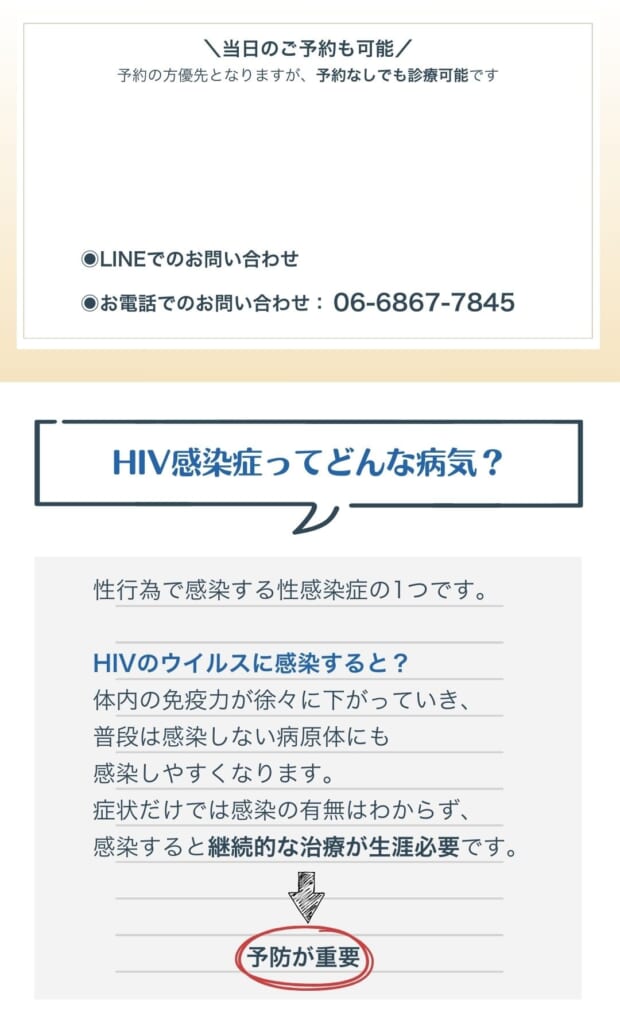Call the clinic number 06-6867-7845
The image size is (620, 1024).
(423, 302)
